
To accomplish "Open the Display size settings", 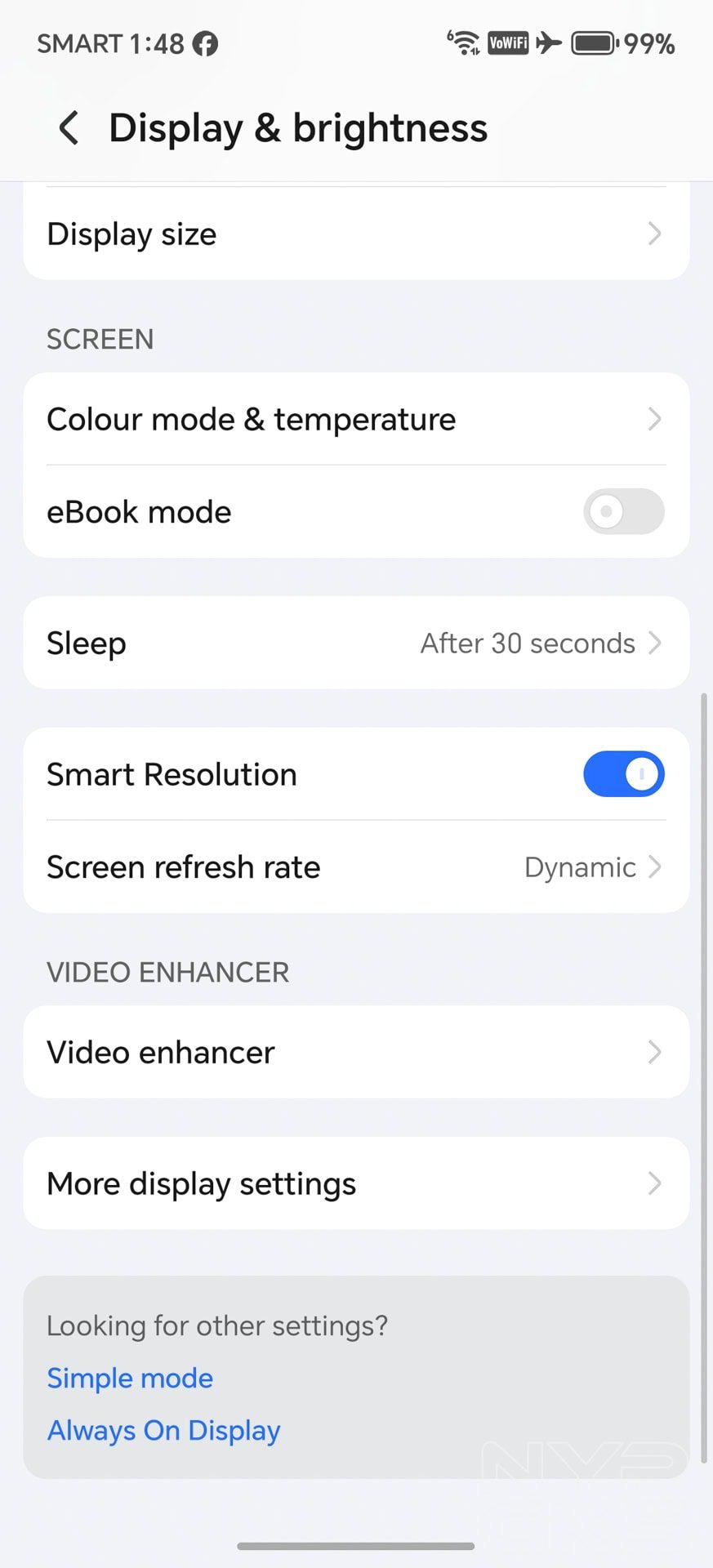I will 356,234.
